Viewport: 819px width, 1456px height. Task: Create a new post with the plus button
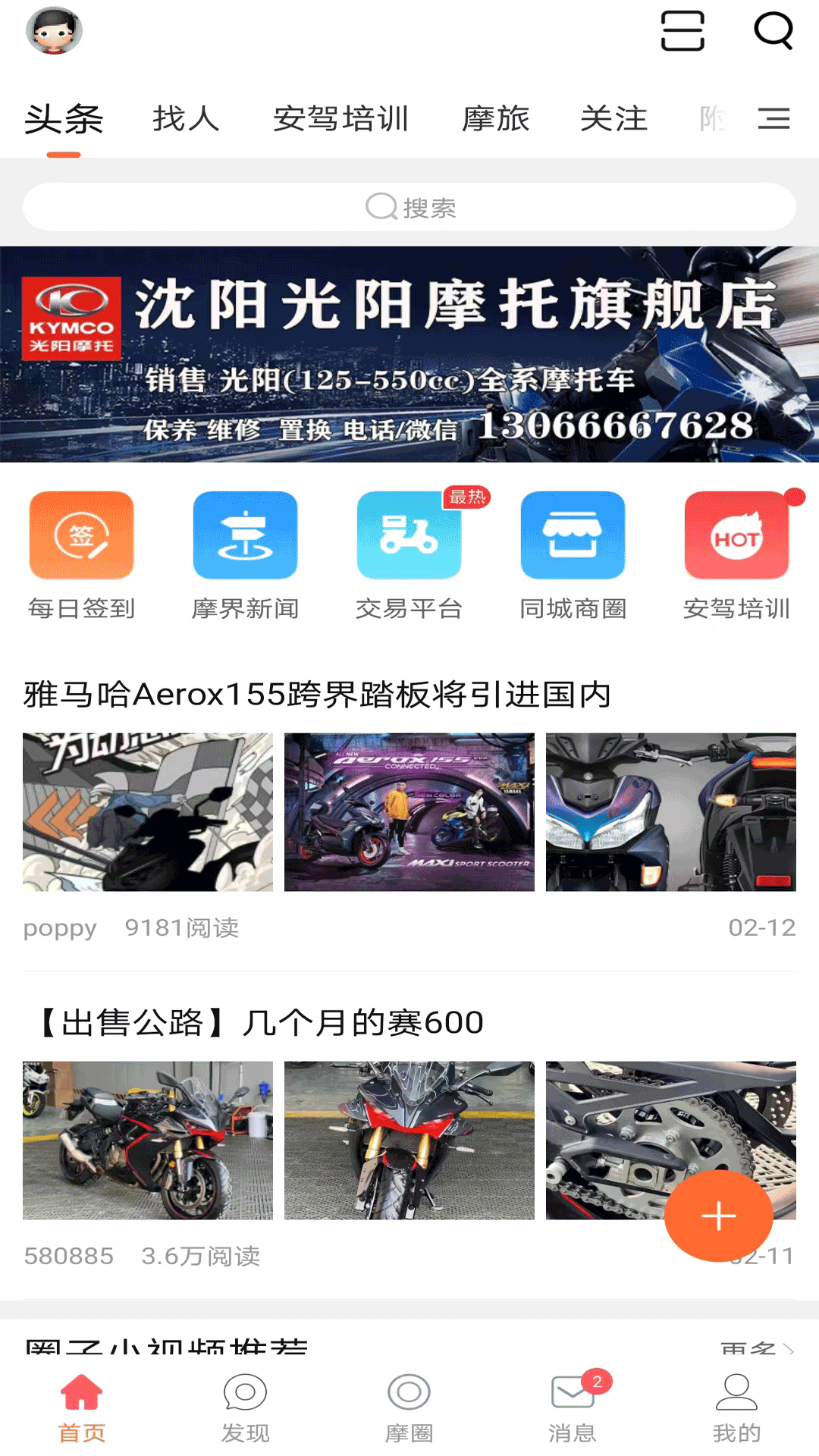pyautogui.click(x=718, y=1216)
